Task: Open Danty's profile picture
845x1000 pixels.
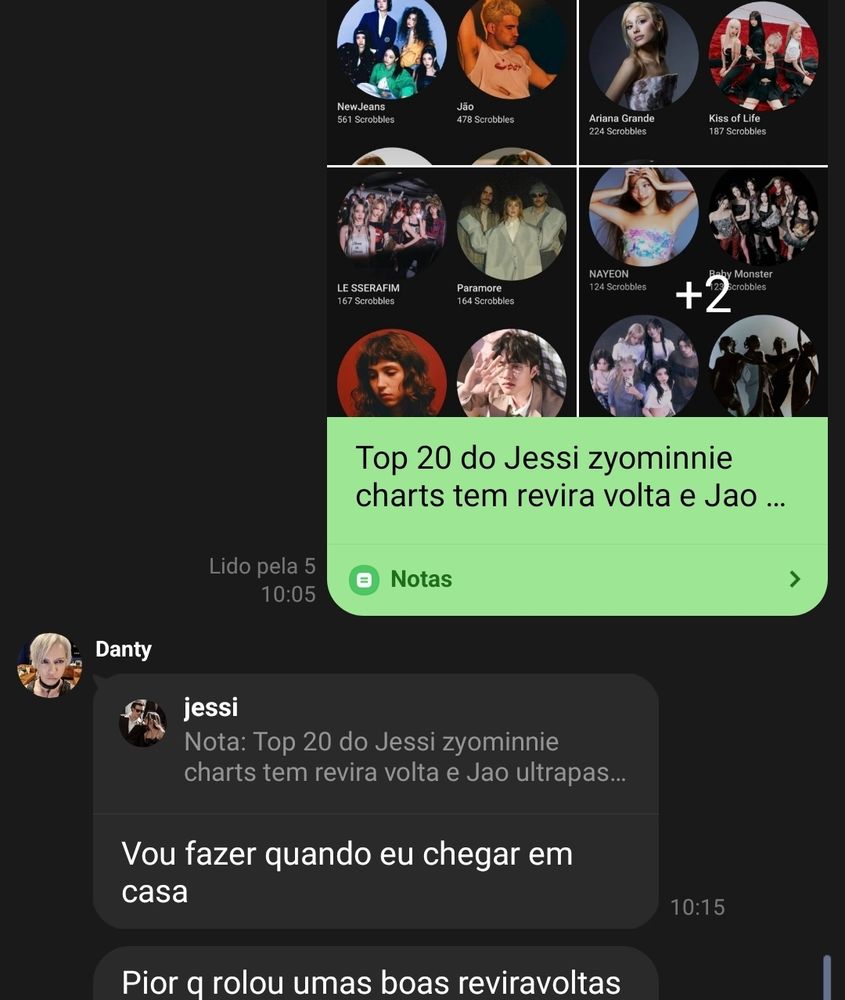Action: click(49, 665)
